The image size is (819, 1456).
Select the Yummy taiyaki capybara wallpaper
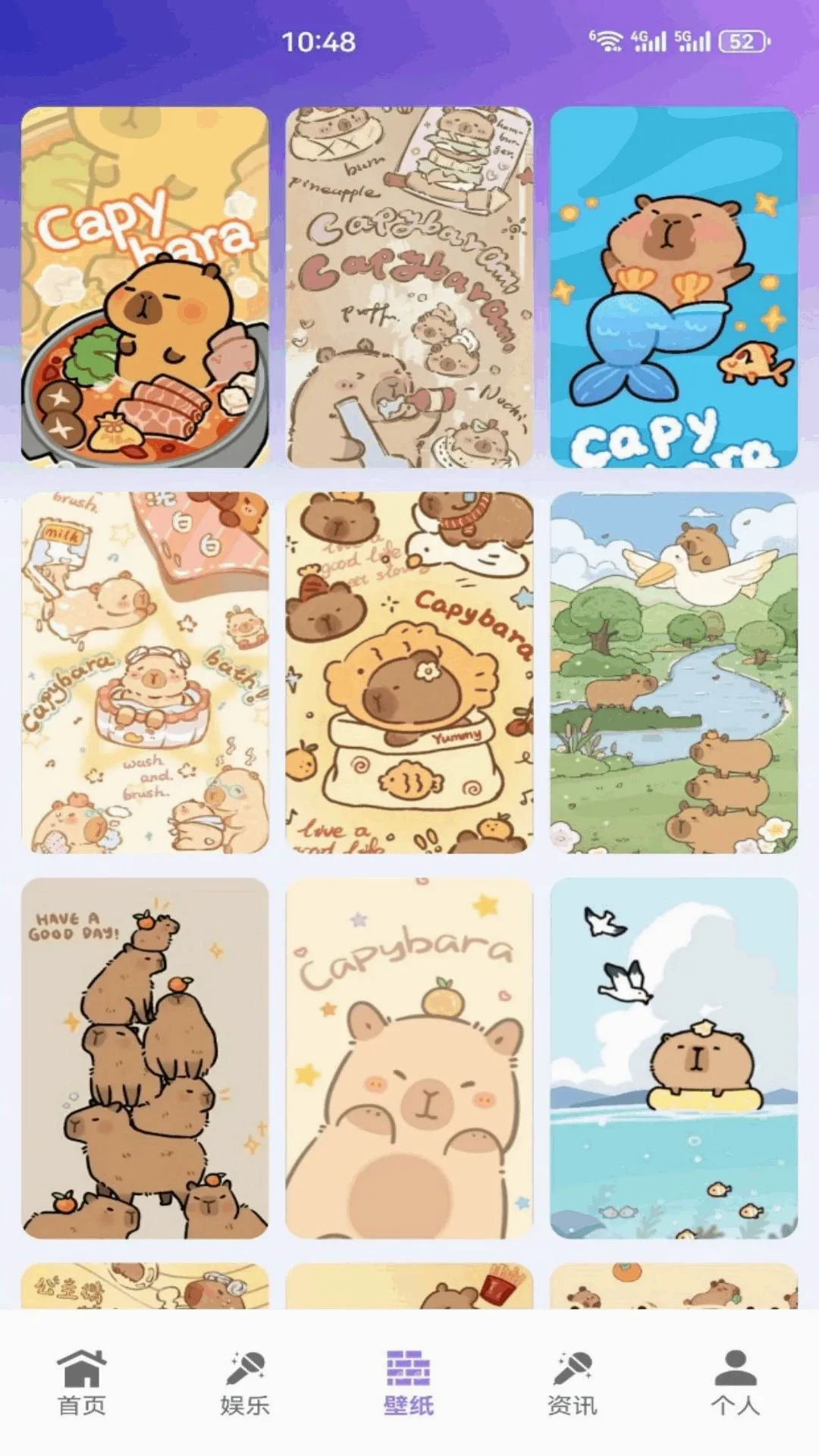pyautogui.click(x=409, y=673)
